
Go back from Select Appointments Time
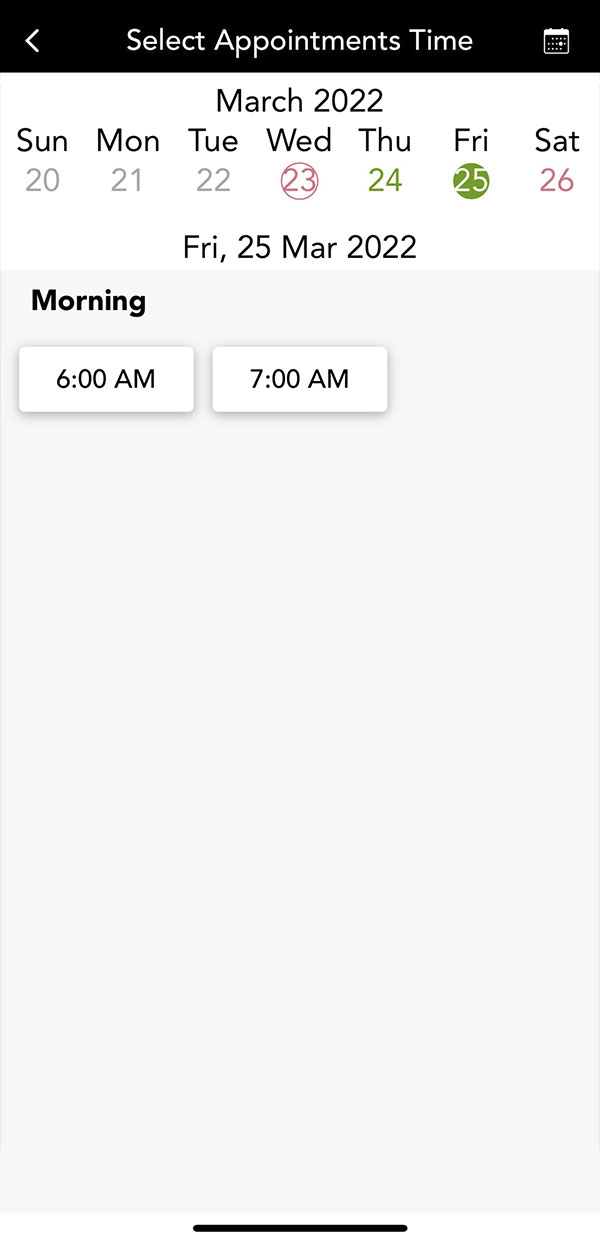tap(33, 41)
